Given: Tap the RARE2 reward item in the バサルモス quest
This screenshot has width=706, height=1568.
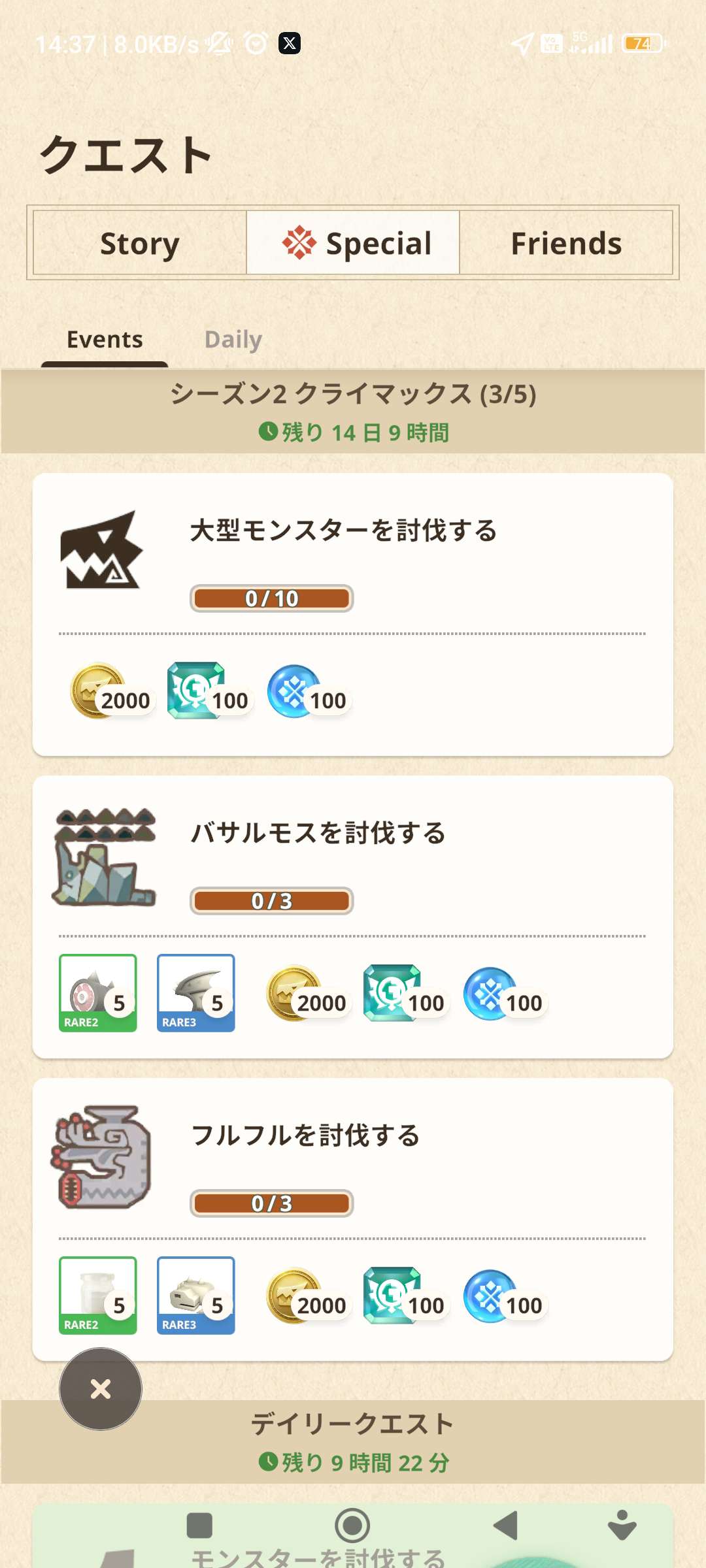Looking at the screenshot, I should pos(98,993).
